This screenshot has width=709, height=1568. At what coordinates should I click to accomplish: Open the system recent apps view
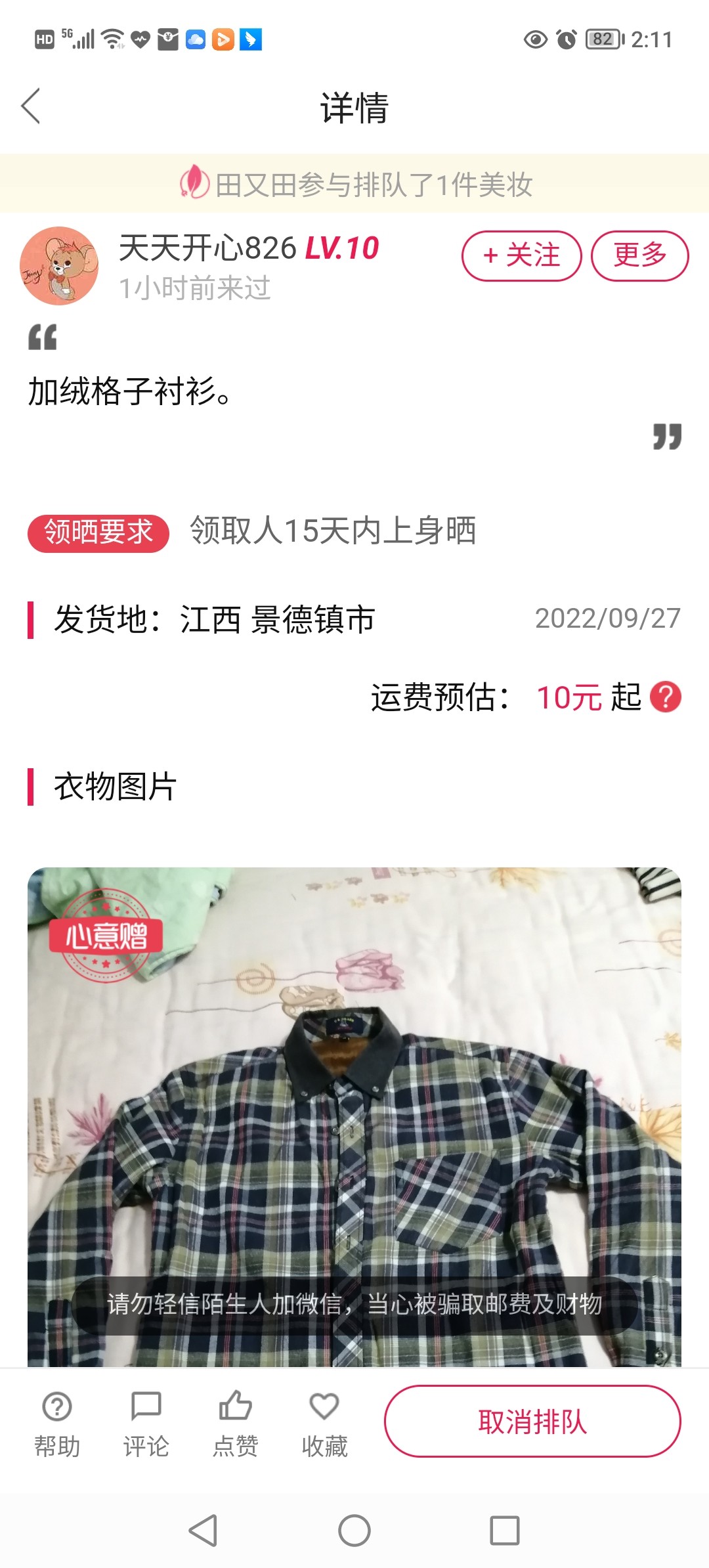tap(505, 1531)
